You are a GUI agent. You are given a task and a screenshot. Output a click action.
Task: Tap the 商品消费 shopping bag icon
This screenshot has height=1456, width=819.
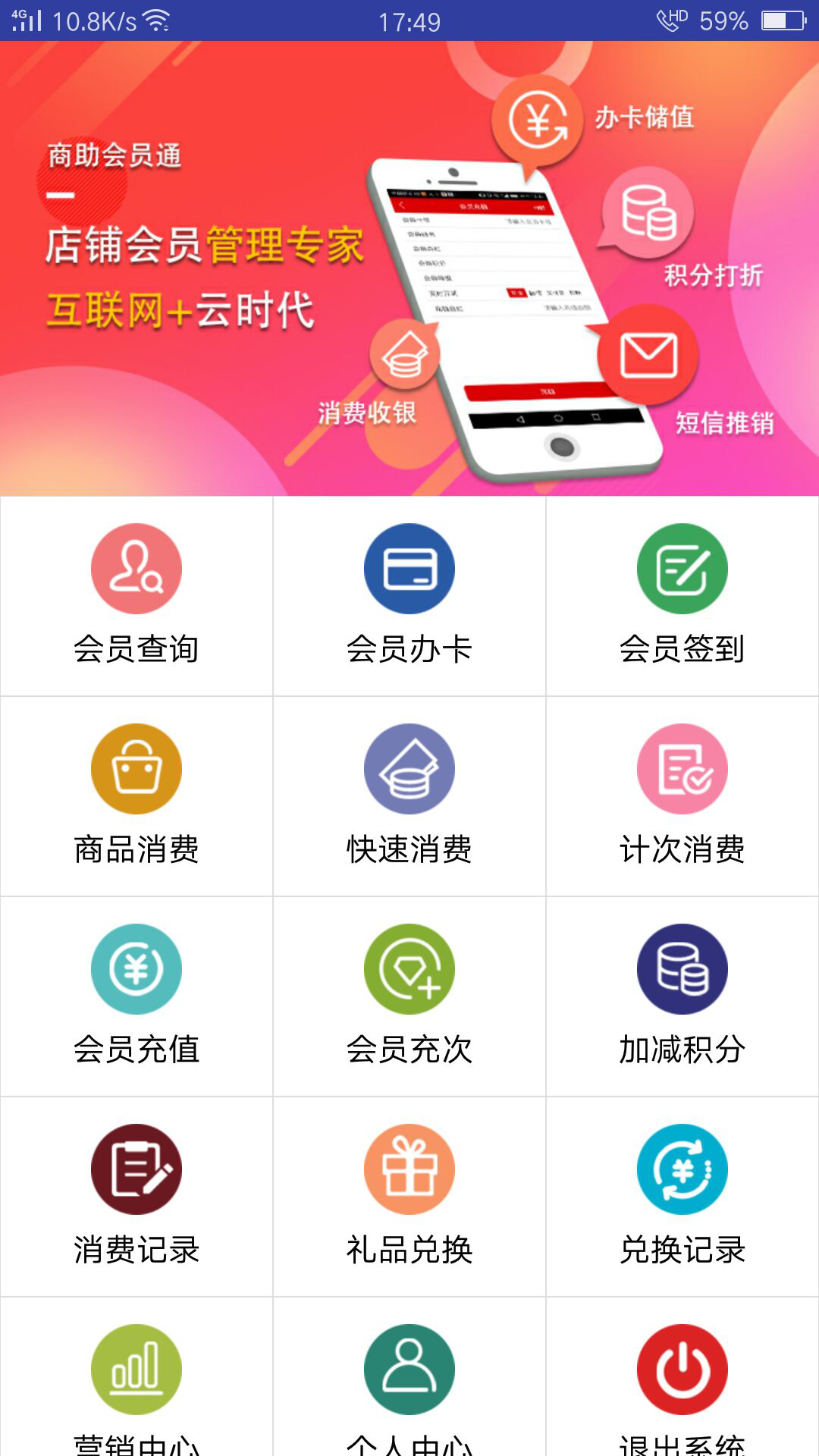136,768
